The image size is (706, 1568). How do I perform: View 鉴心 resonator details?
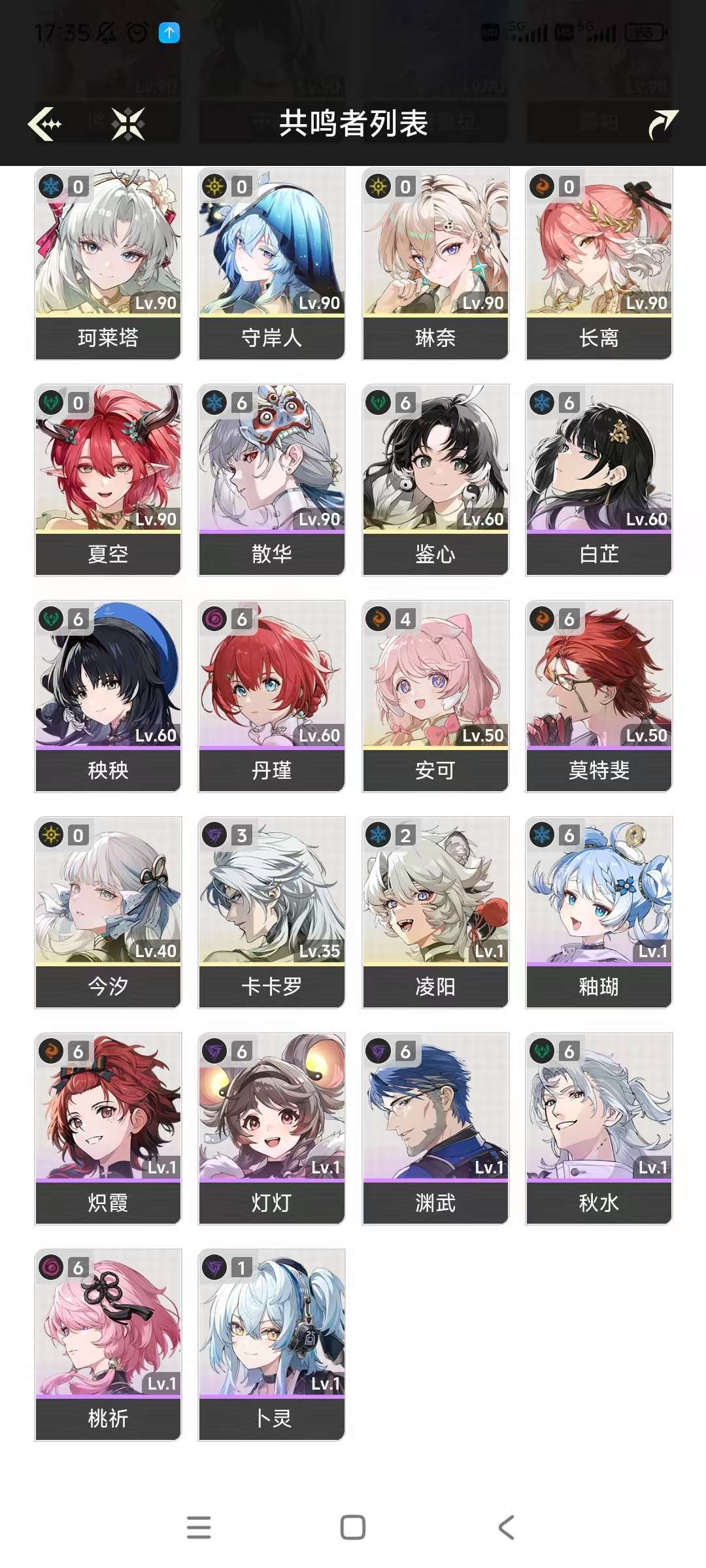435,480
